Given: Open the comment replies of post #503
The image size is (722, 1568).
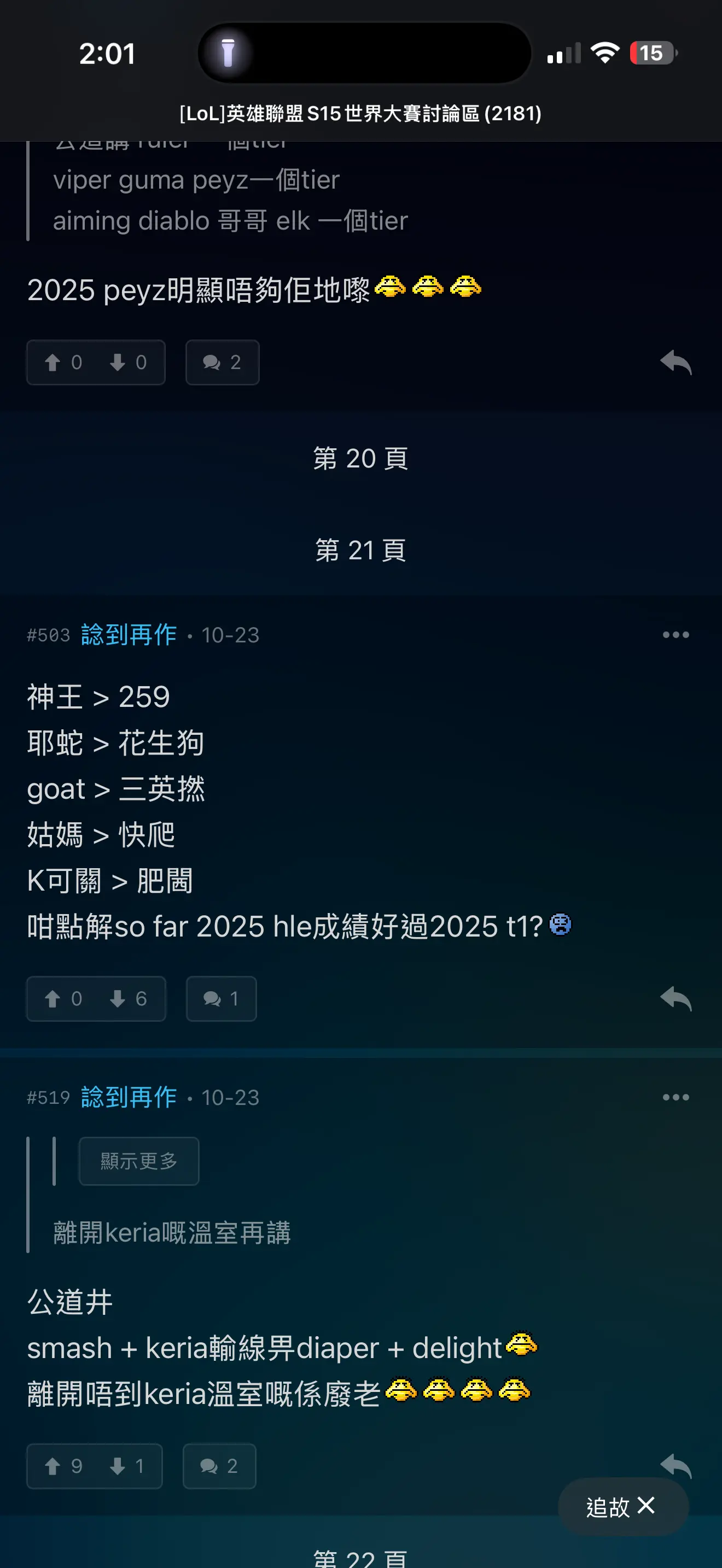Looking at the screenshot, I should coord(221,999).
